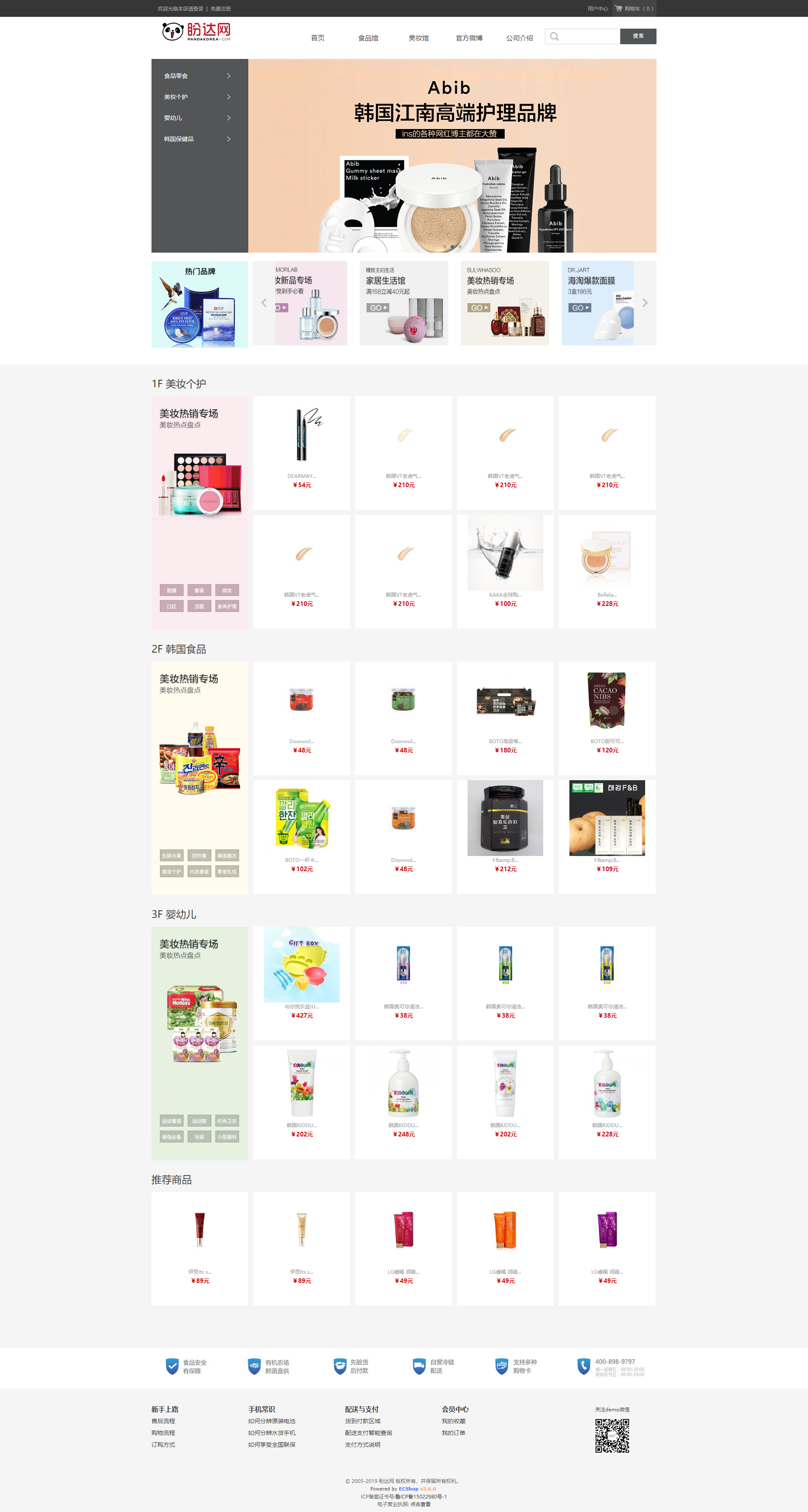Switch to 美妆馆 navigation tab
The width and height of the screenshot is (808, 1512).
pos(418,38)
